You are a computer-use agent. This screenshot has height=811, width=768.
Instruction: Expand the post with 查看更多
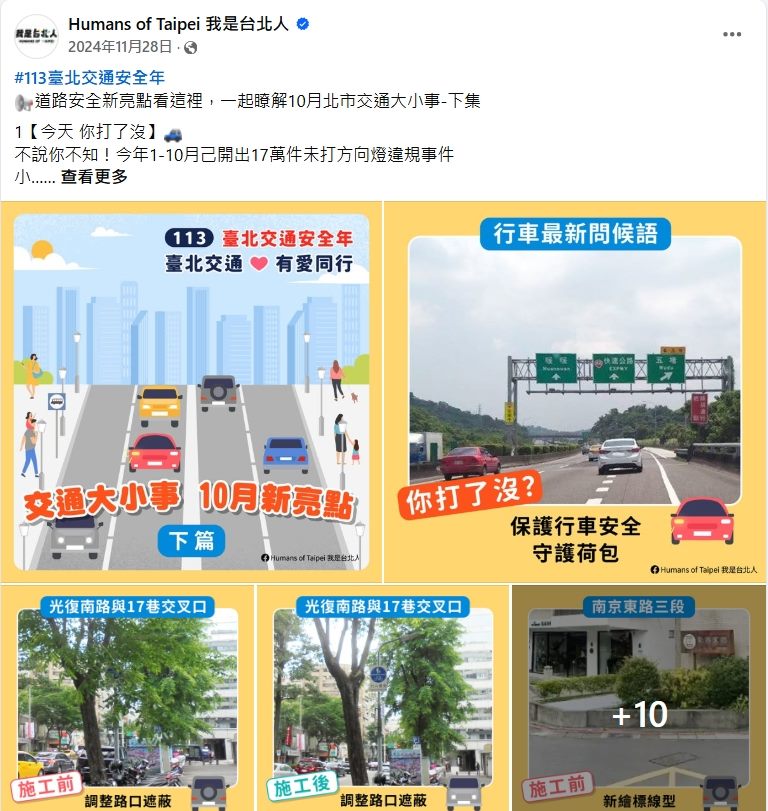(94, 177)
